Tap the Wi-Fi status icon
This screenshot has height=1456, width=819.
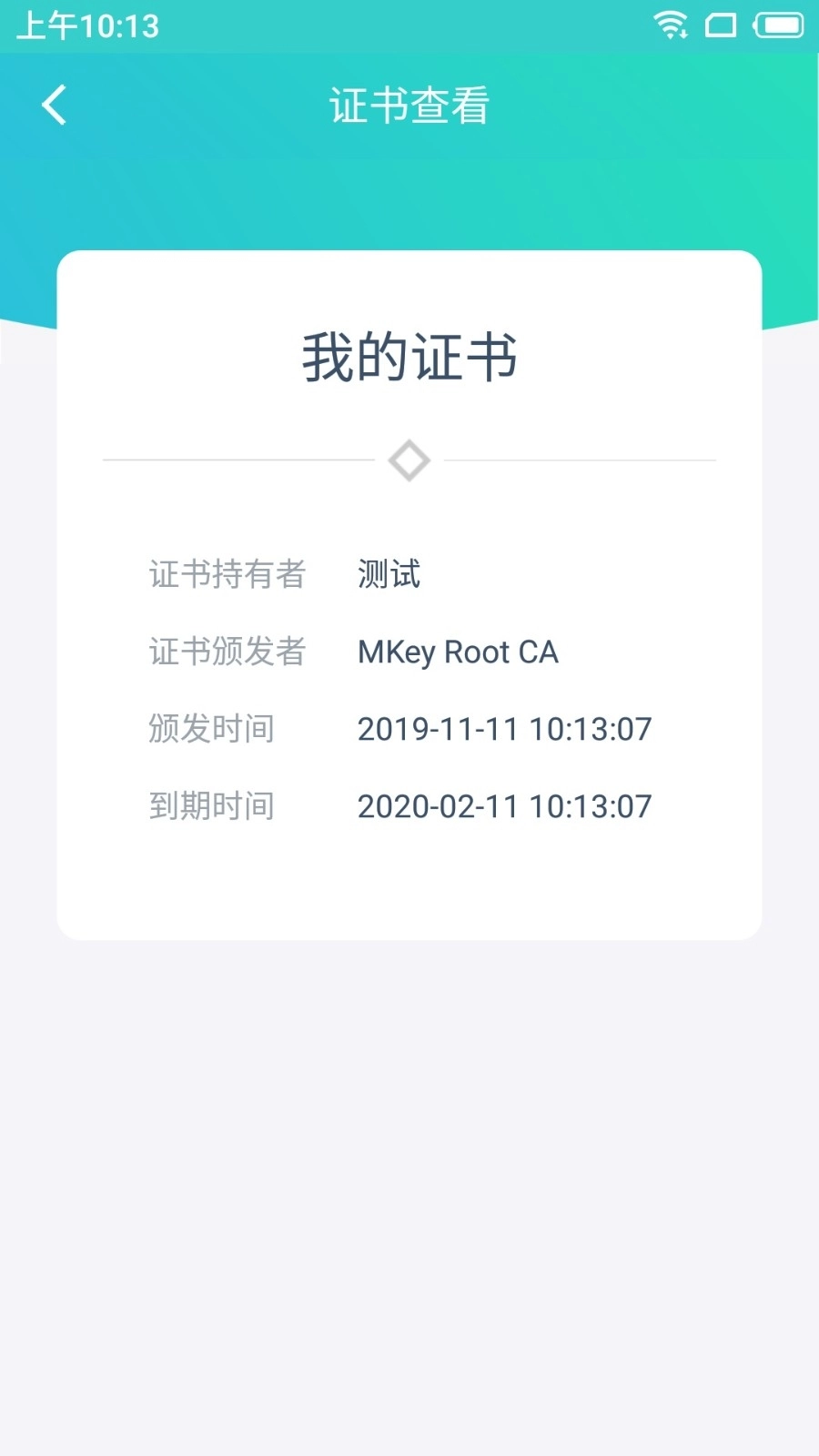[673, 25]
